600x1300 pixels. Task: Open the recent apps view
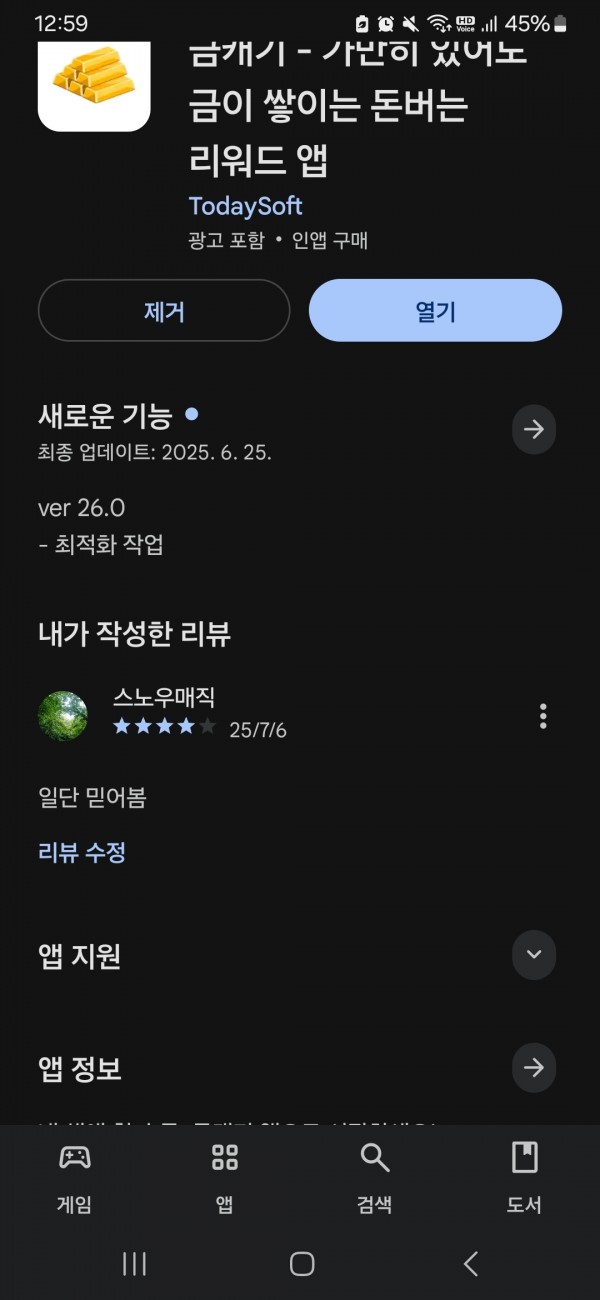(134, 1263)
